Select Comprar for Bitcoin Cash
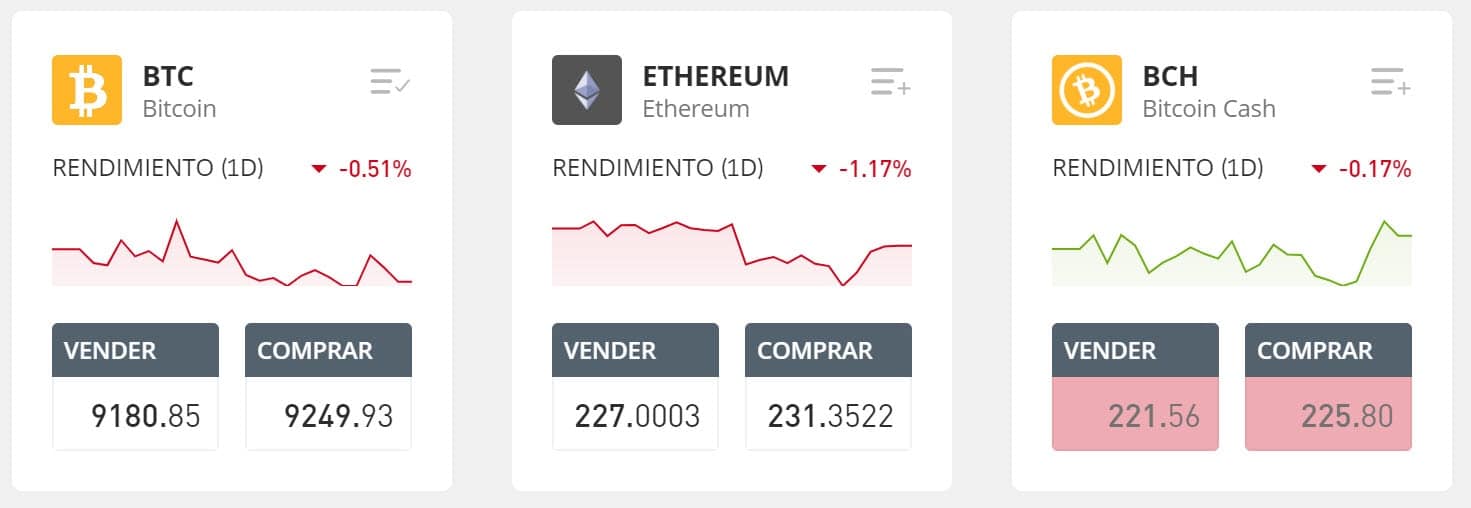 pyautogui.click(x=1328, y=386)
